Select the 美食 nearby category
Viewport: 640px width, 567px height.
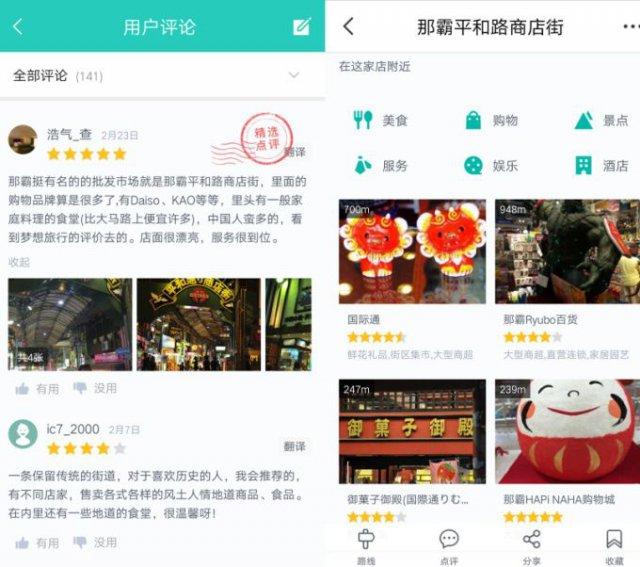click(381, 121)
